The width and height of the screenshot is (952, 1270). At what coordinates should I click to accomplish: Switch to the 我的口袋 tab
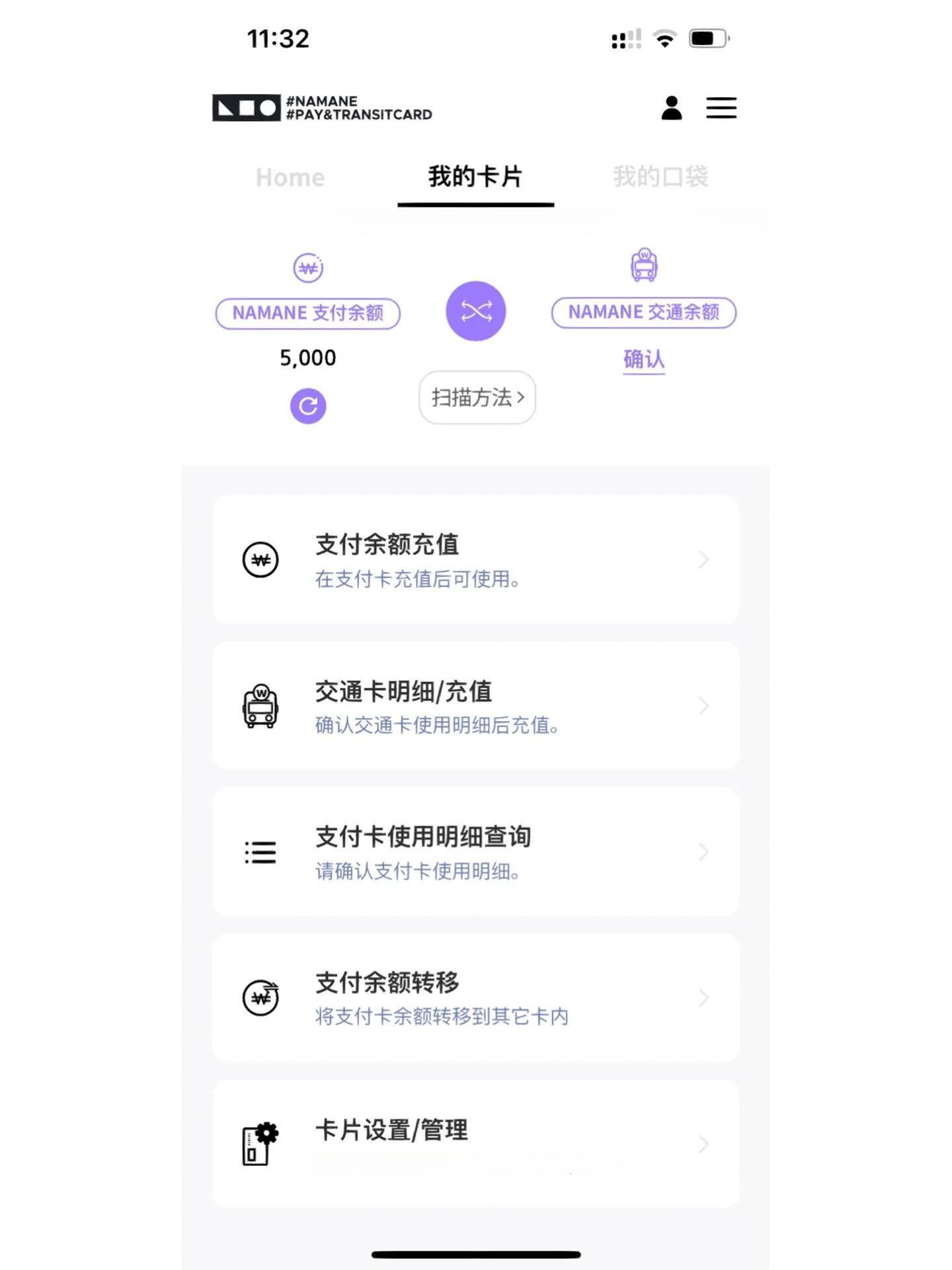660,177
